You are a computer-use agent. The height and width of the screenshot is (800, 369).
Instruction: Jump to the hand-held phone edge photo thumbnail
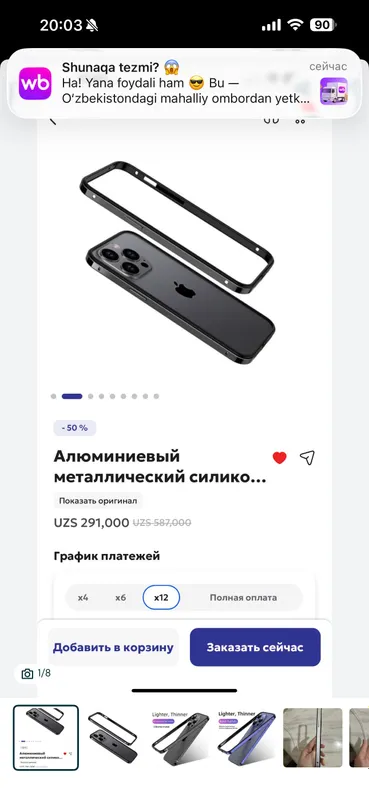tap(313, 738)
